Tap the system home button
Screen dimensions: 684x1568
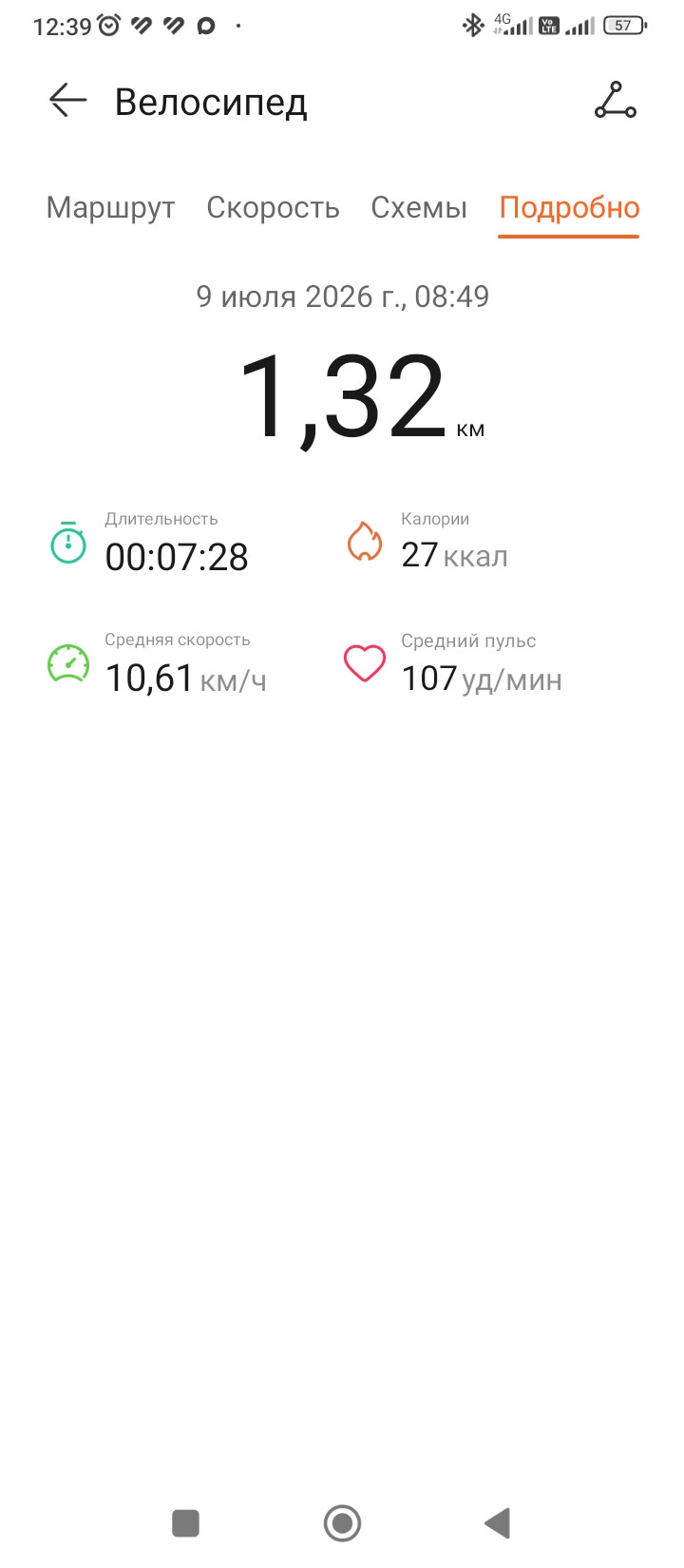(x=342, y=1522)
